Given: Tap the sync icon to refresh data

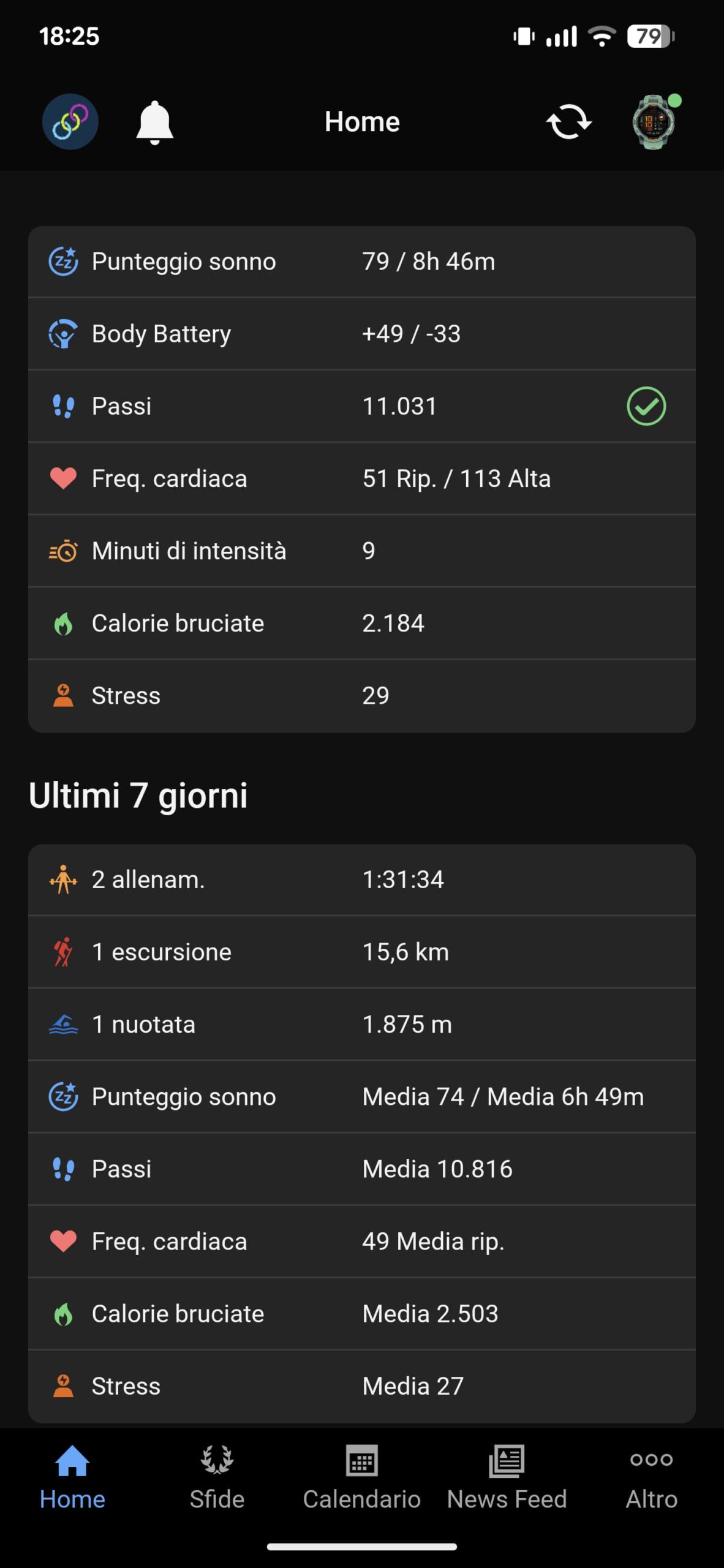Looking at the screenshot, I should 567,121.
